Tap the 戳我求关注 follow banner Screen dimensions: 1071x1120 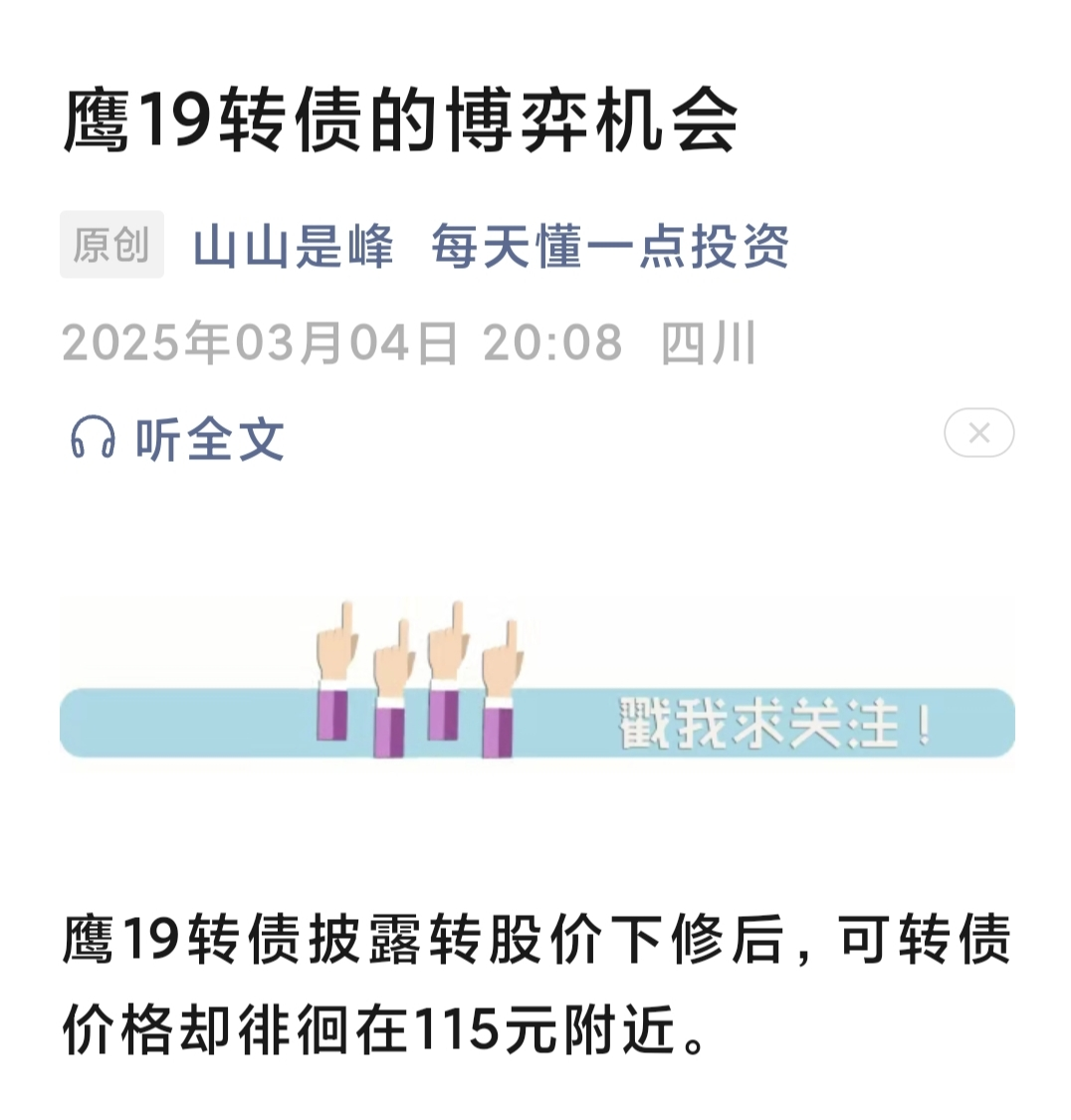click(537, 722)
